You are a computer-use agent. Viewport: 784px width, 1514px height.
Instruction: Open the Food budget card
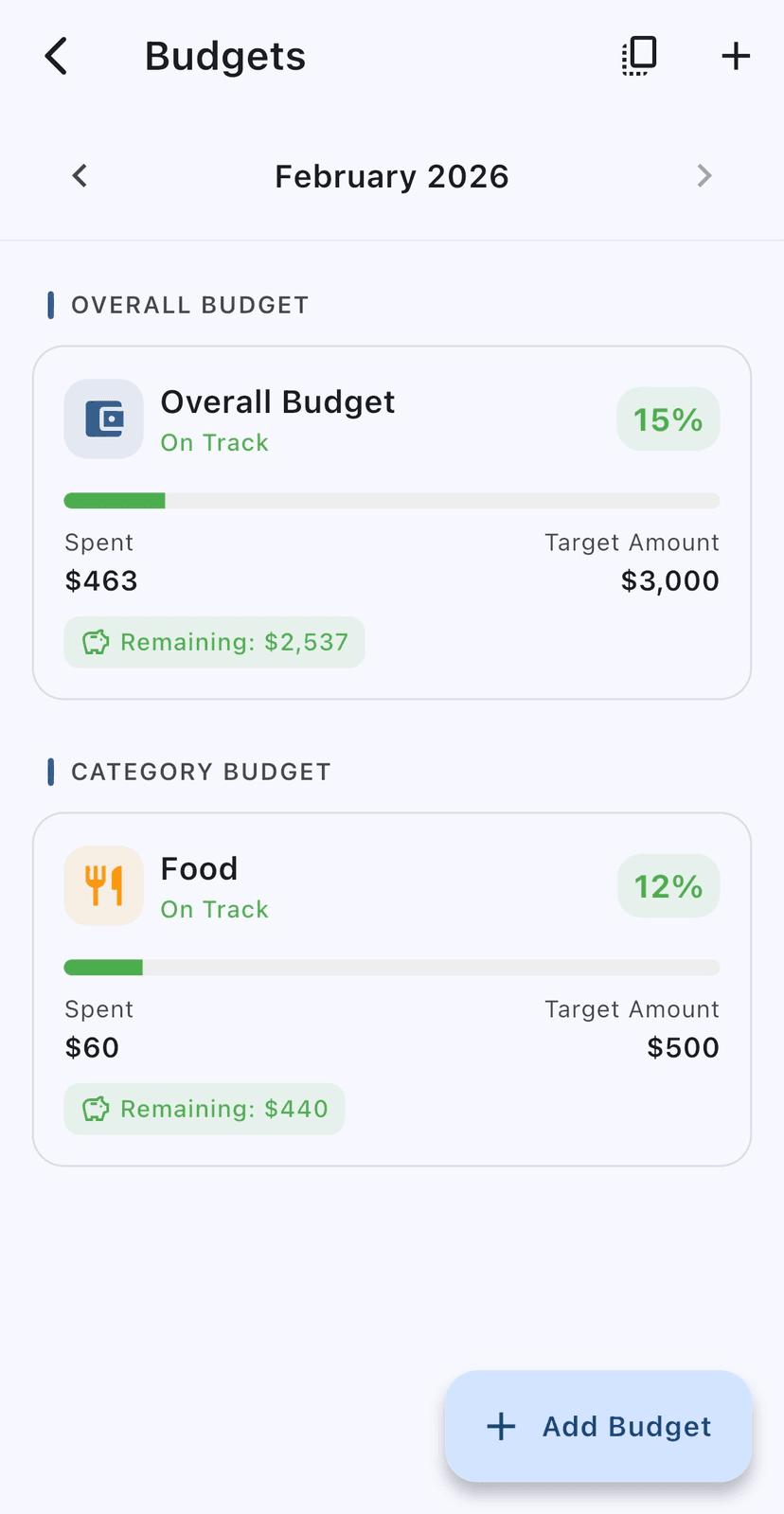pos(391,988)
